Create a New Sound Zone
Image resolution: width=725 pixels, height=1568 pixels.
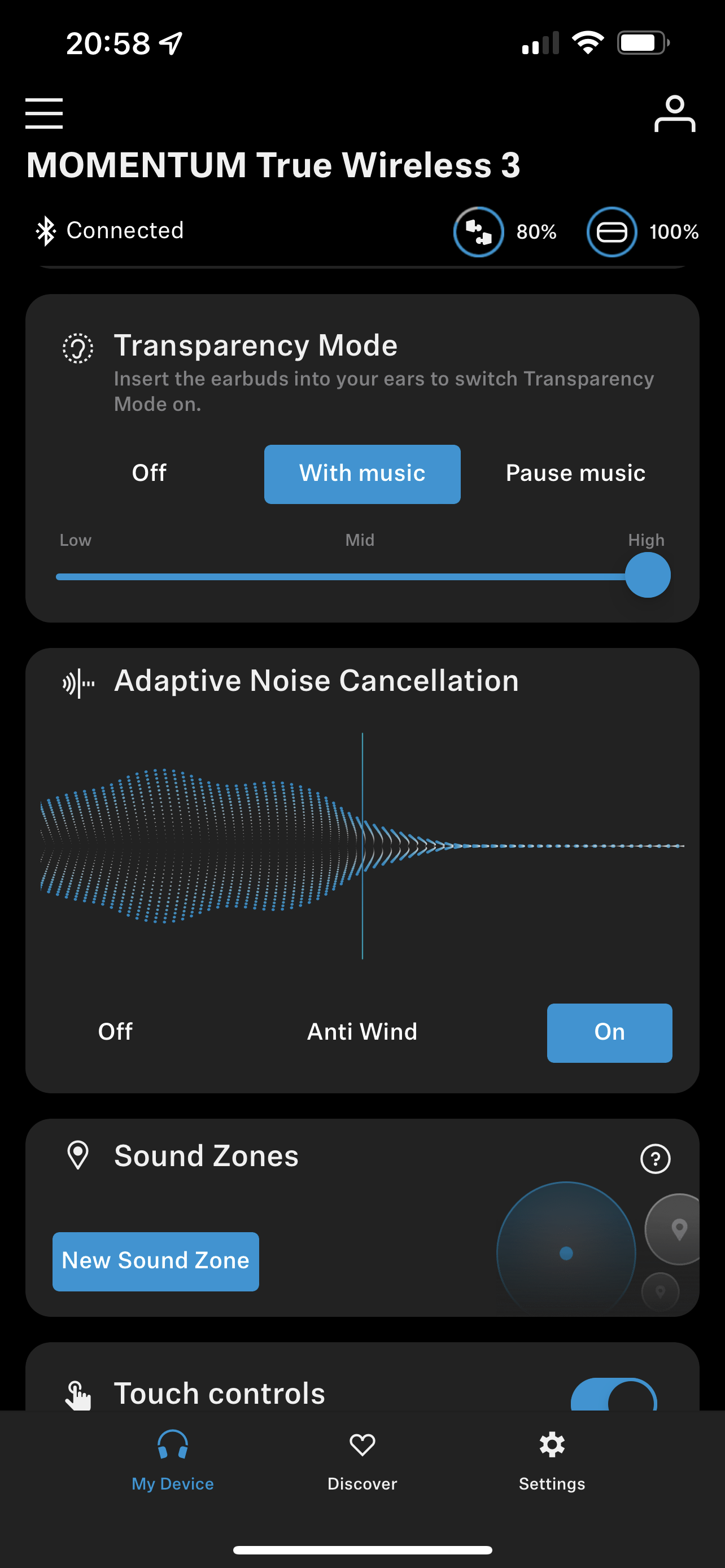point(156,1261)
